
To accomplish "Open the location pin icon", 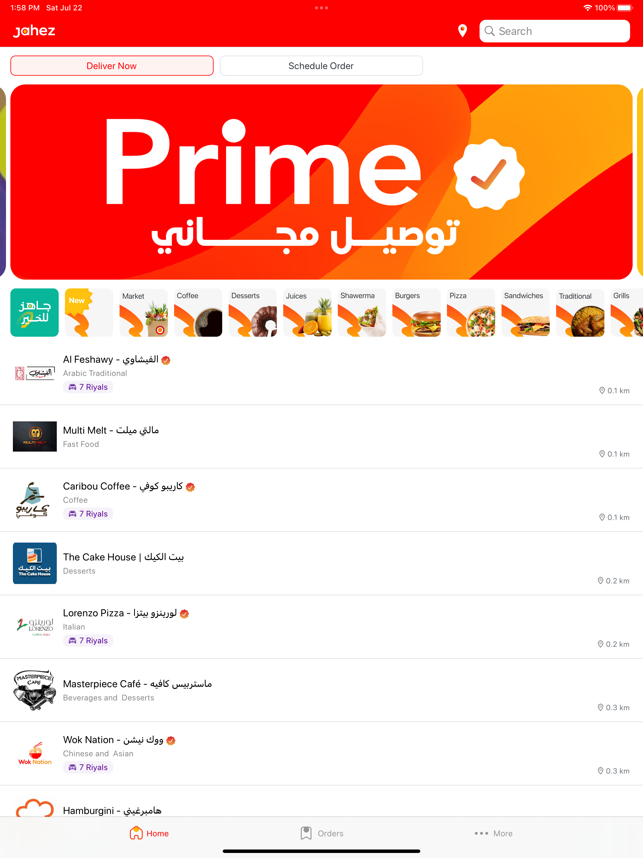I will 462,31.
